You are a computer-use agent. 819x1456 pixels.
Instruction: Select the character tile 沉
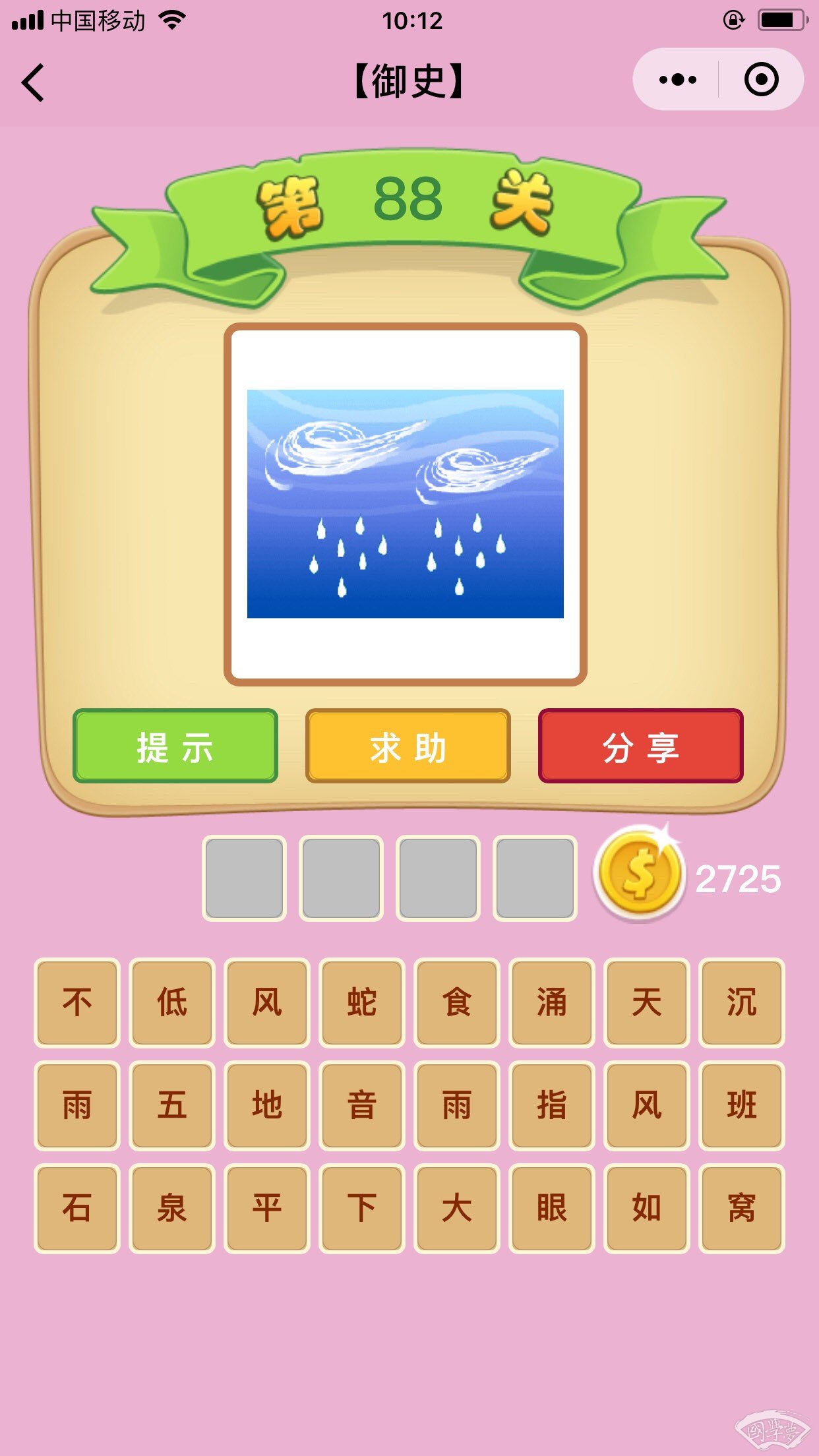[x=742, y=1002]
